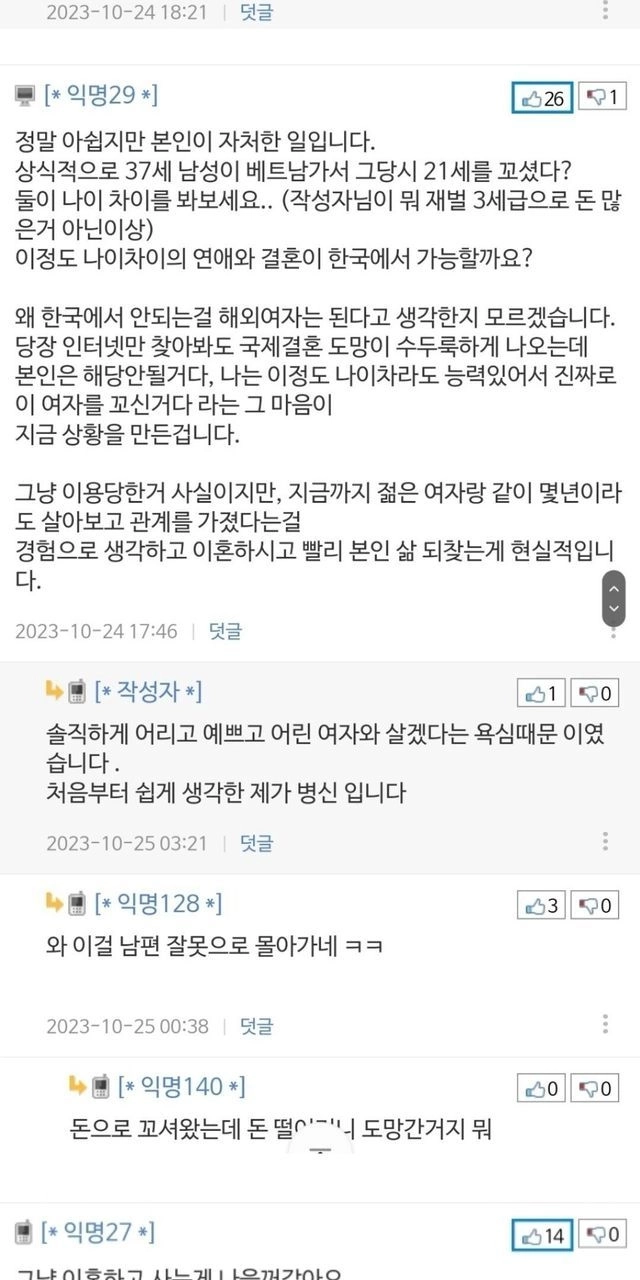Upvote the reply by 익명128
The height and width of the screenshot is (1280, 640).
[543, 906]
